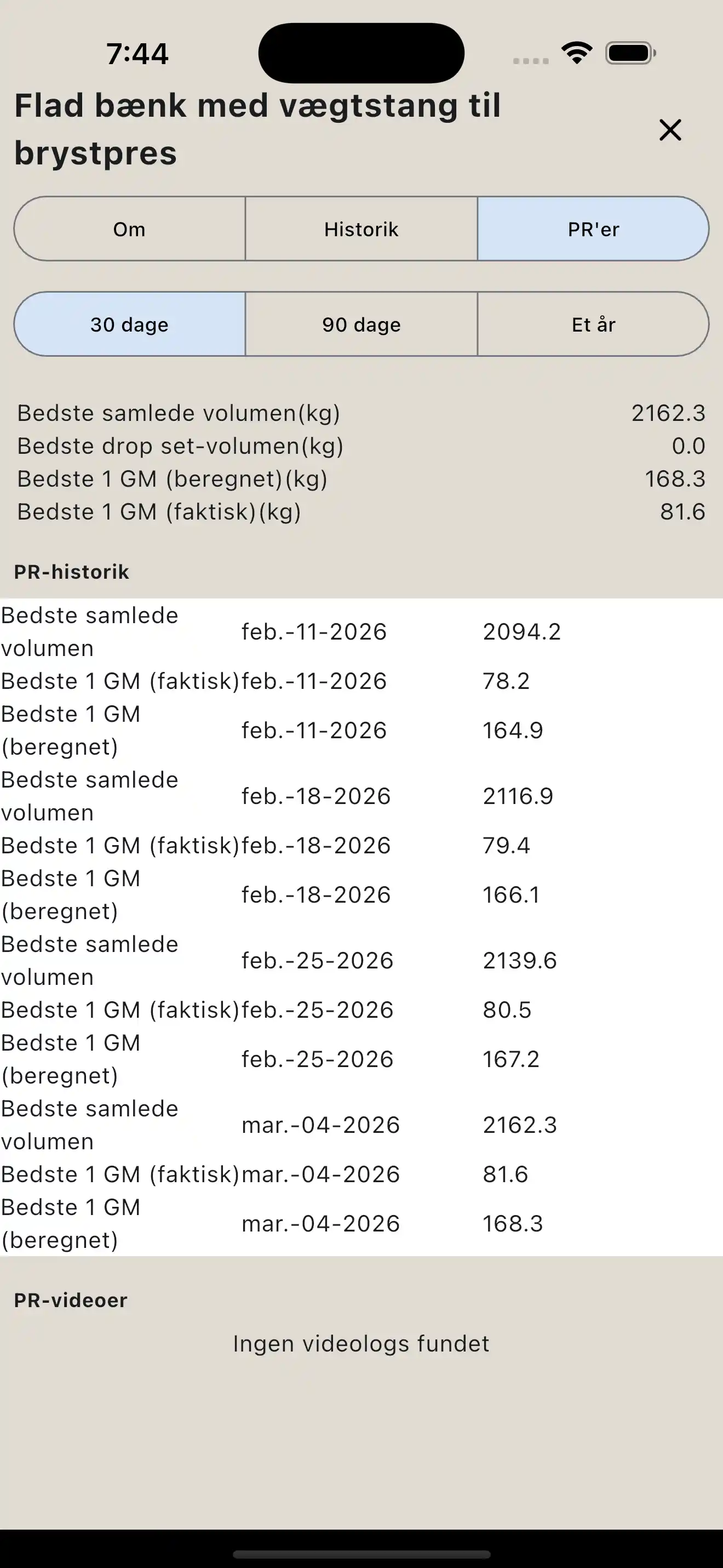Screen dimensions: 723x1568
Task: Select the PR'er tab
Action: tap(593, 229)
